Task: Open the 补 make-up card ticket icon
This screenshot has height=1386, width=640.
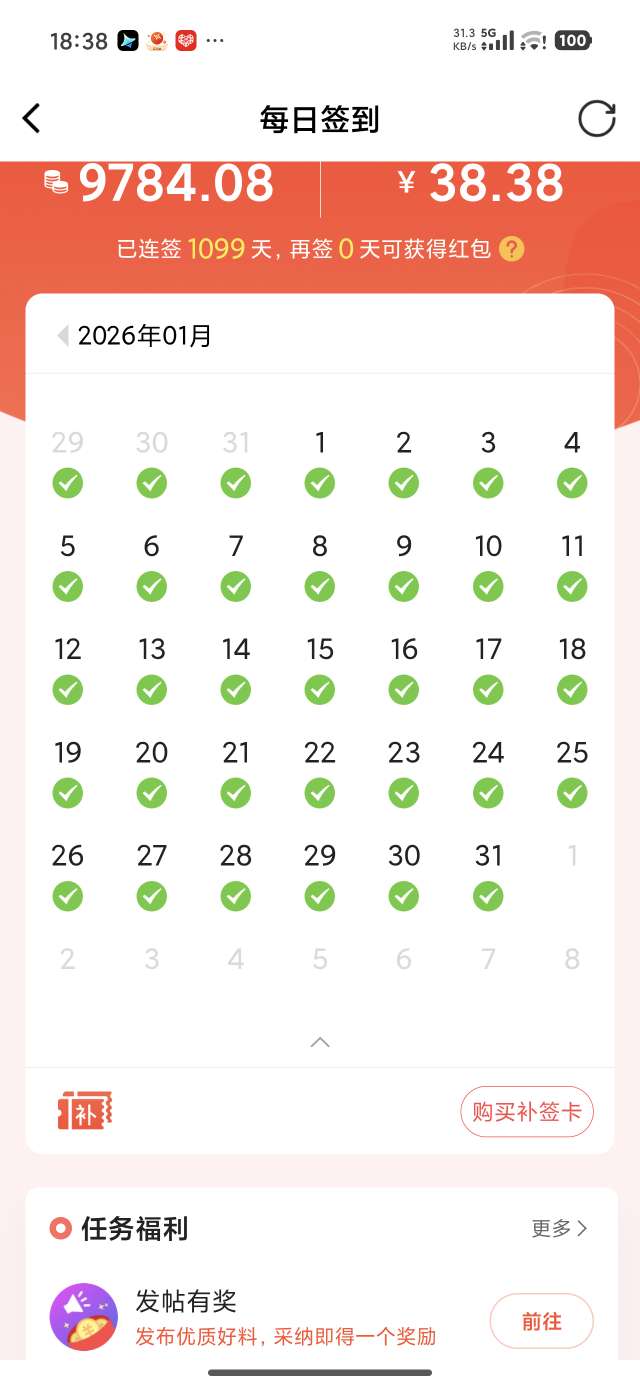Action: (85, 1112)
